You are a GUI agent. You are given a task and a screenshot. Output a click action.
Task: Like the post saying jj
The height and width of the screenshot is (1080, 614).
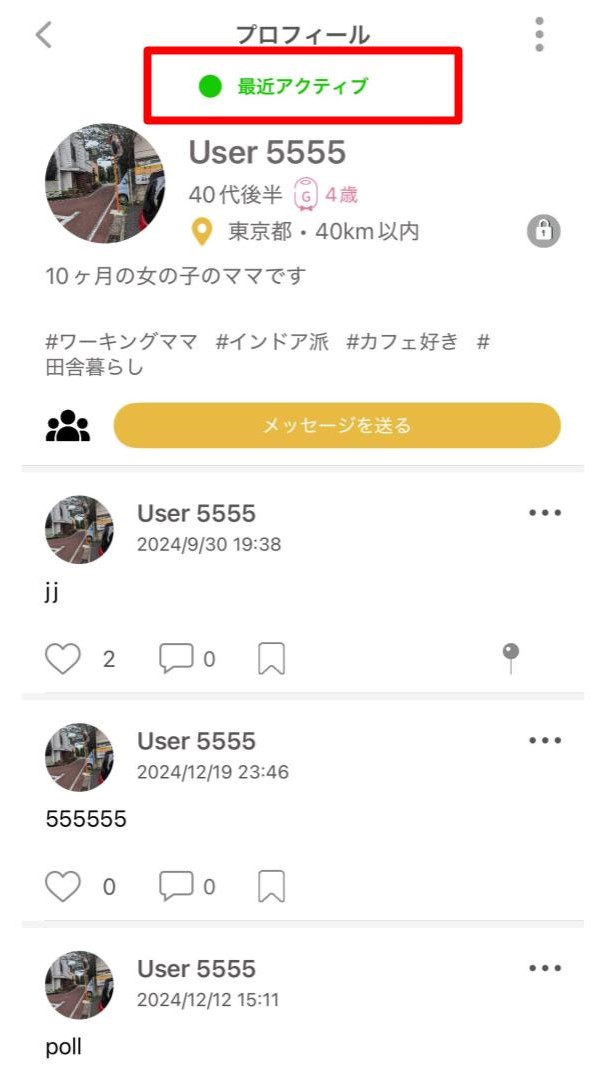(63, 658)
